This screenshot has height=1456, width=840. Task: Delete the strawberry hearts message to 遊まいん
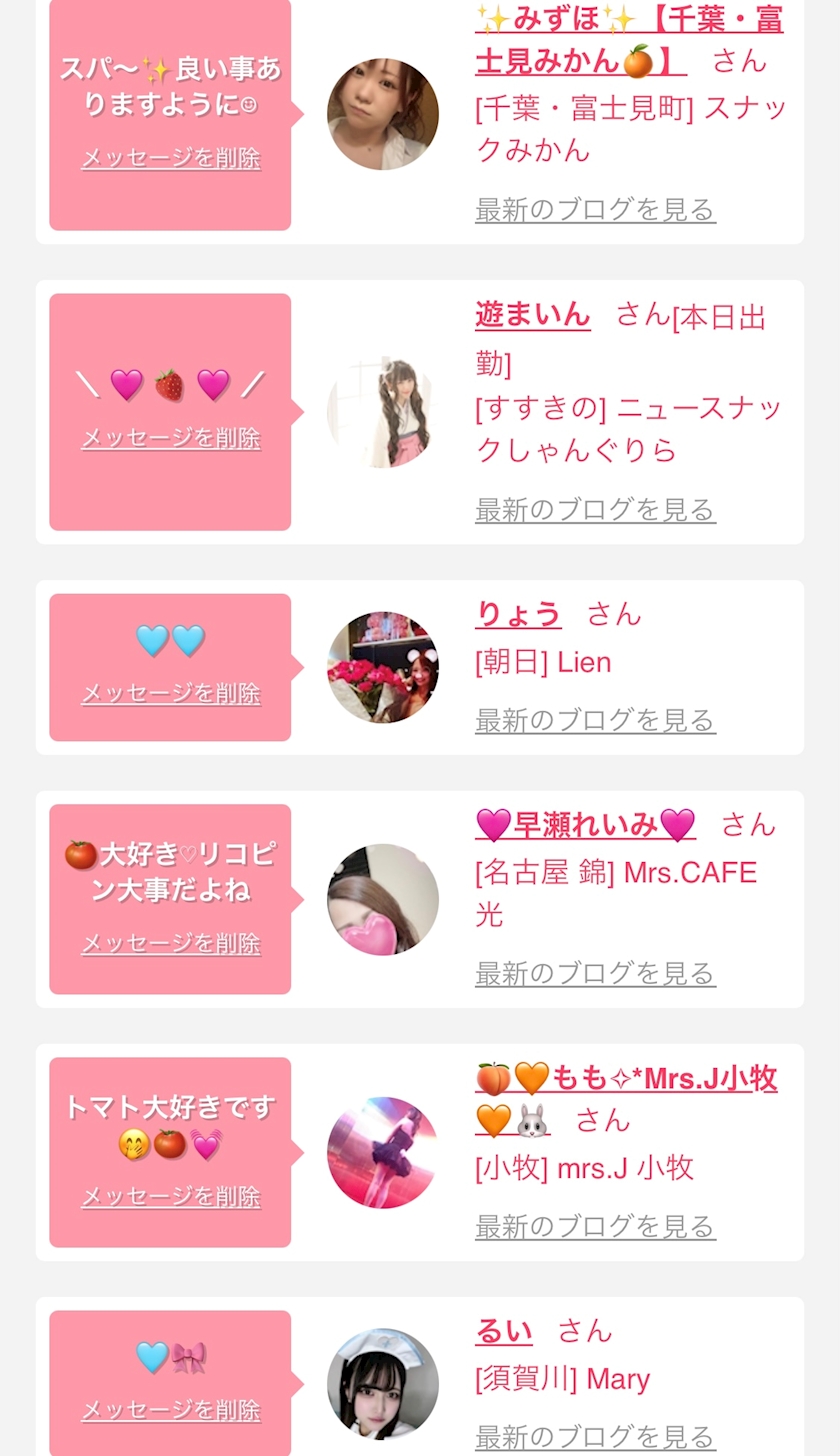tap(170, 438)
